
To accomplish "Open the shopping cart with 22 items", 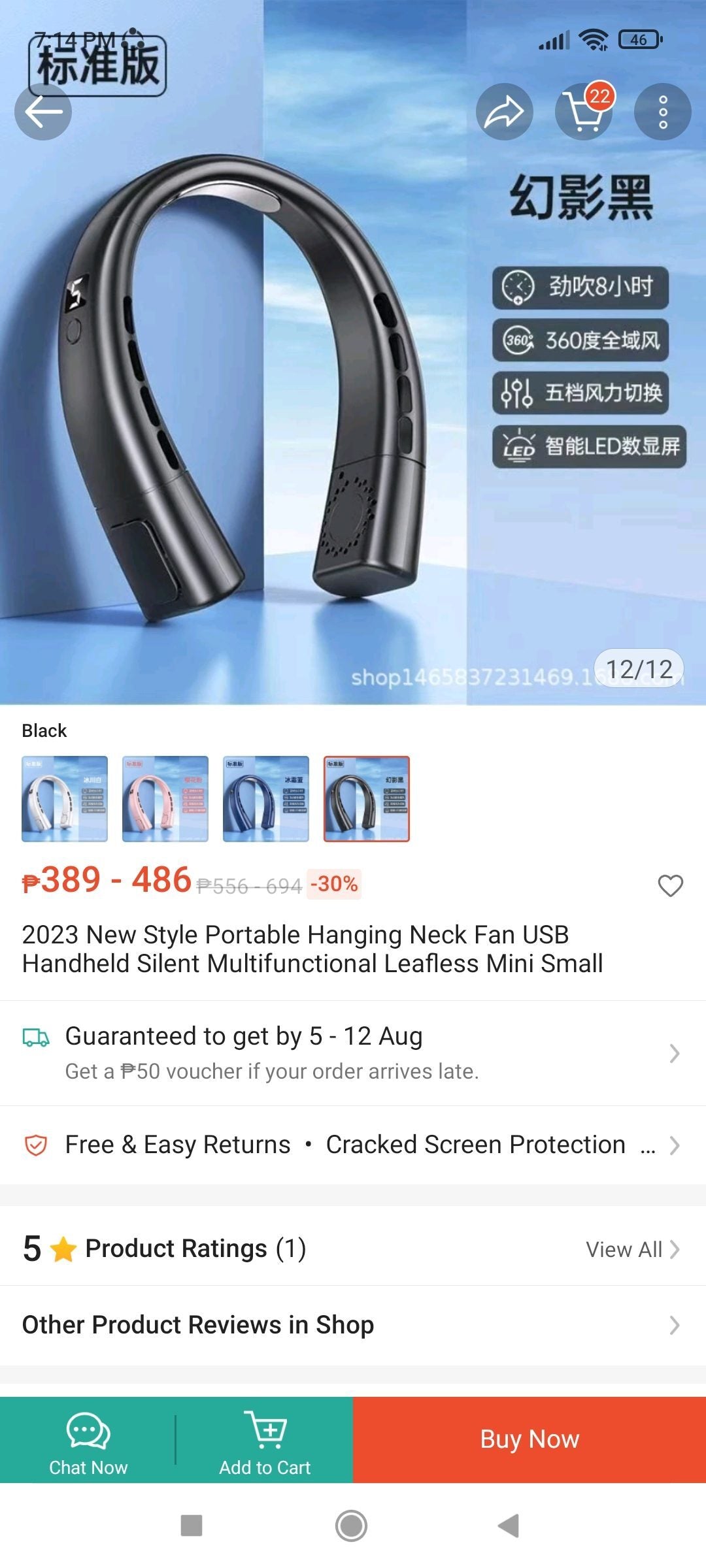I will tap(584, 112).
